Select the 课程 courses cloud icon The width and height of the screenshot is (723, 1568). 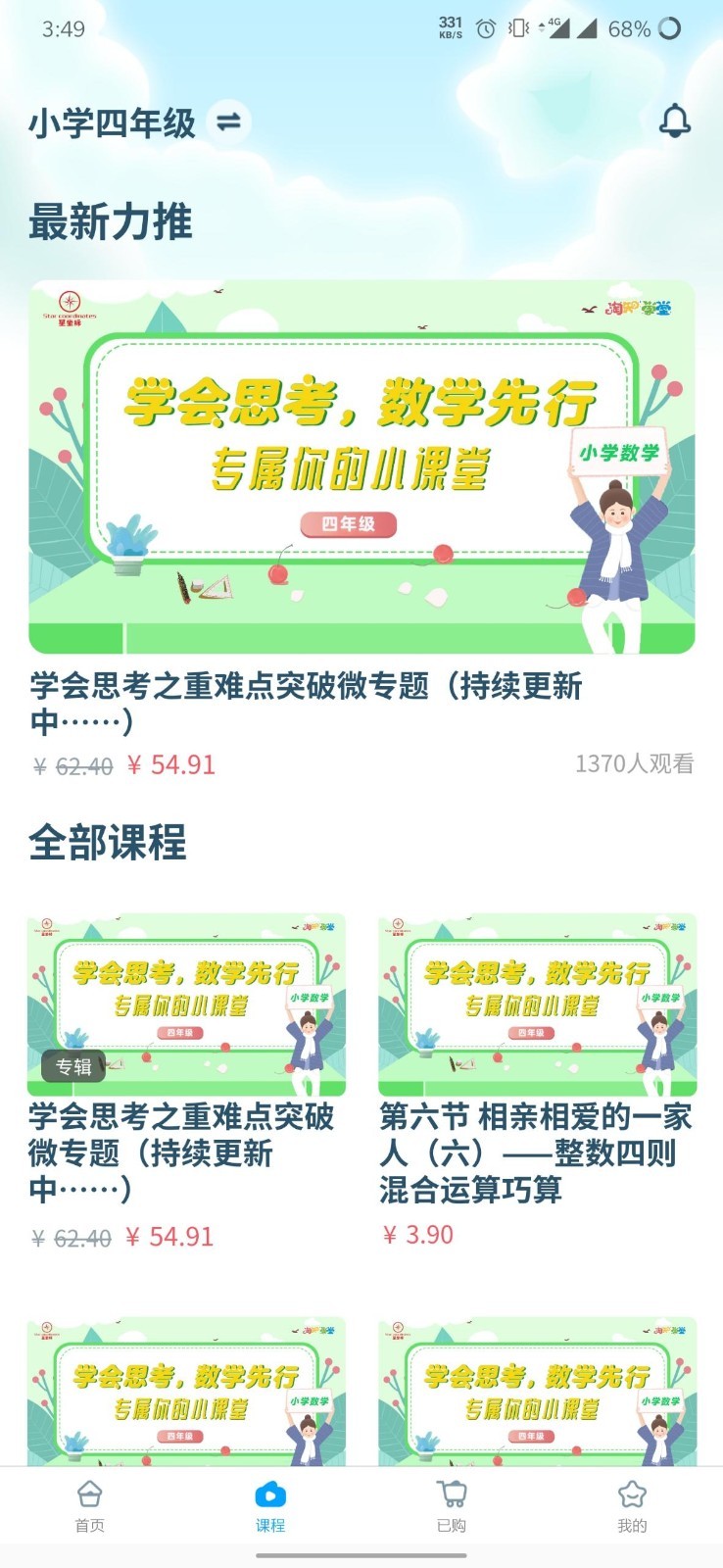[270, 1494]
